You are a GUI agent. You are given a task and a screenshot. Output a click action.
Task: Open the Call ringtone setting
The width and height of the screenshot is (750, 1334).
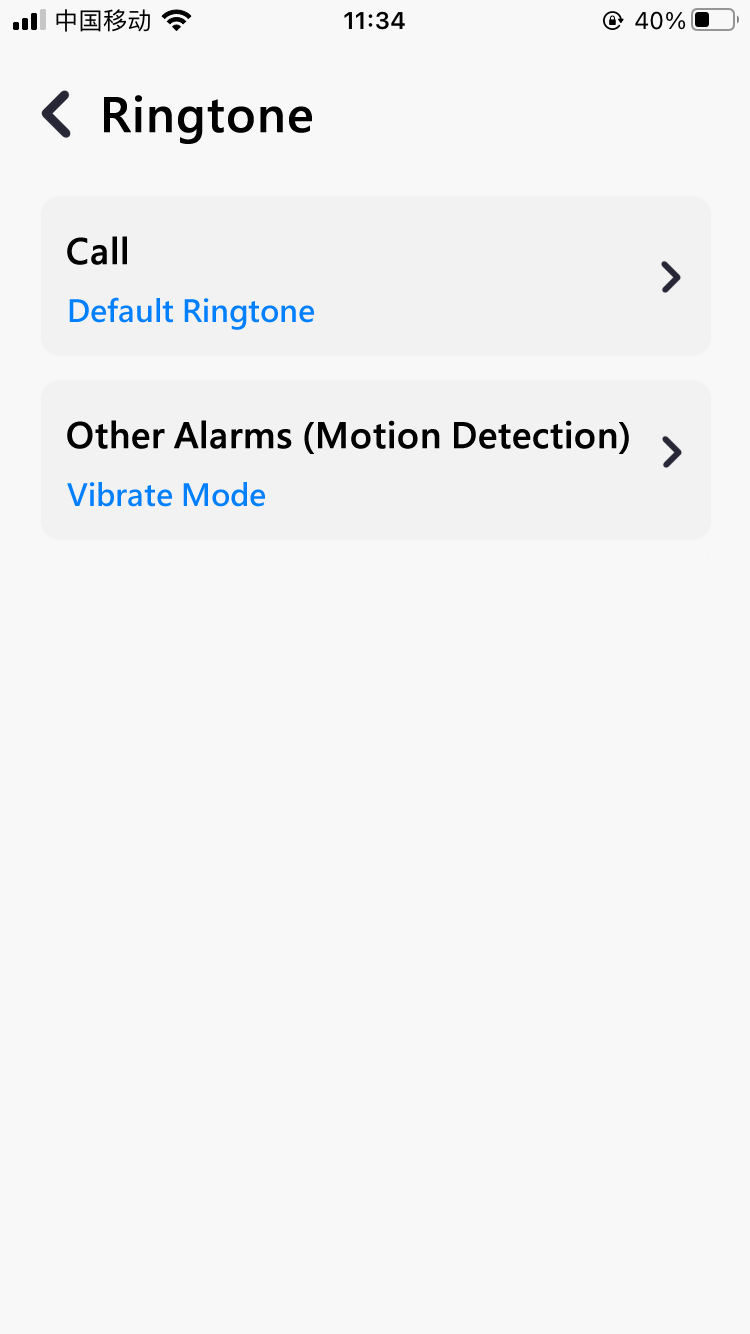tap(376, 276)
